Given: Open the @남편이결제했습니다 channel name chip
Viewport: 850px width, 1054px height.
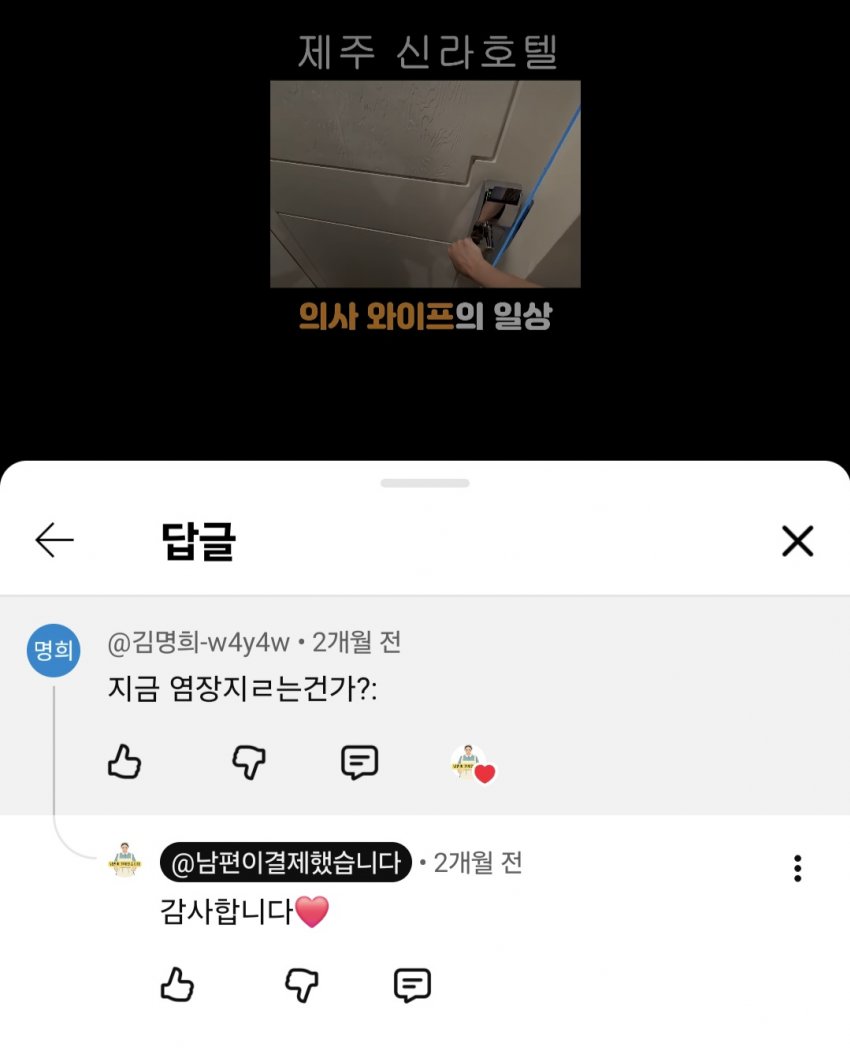Looking at the screenshot, I should 286,862.
